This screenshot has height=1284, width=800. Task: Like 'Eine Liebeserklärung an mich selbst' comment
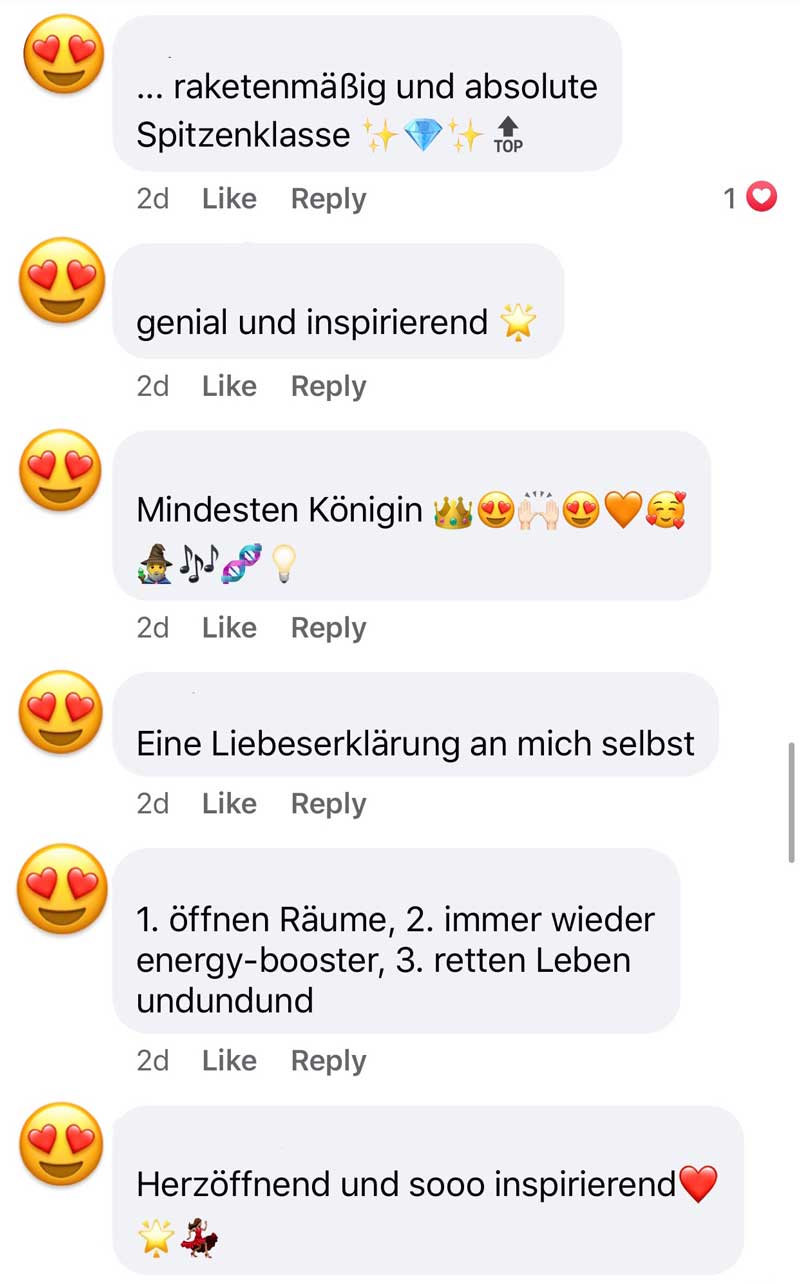[x=229, y=804]
